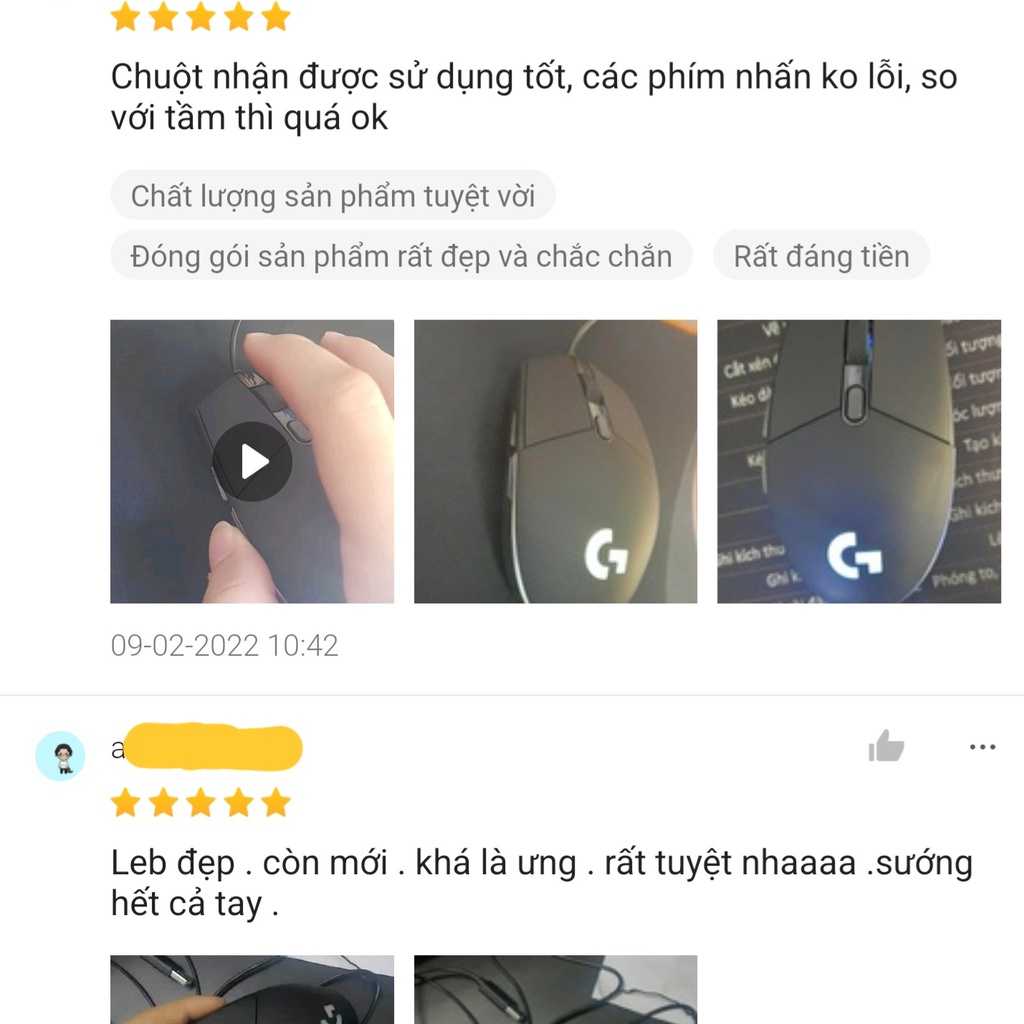The height and width of the screenshot is (1024, 1024).
Task: Play the video in the first review
Action: point(252,461)
